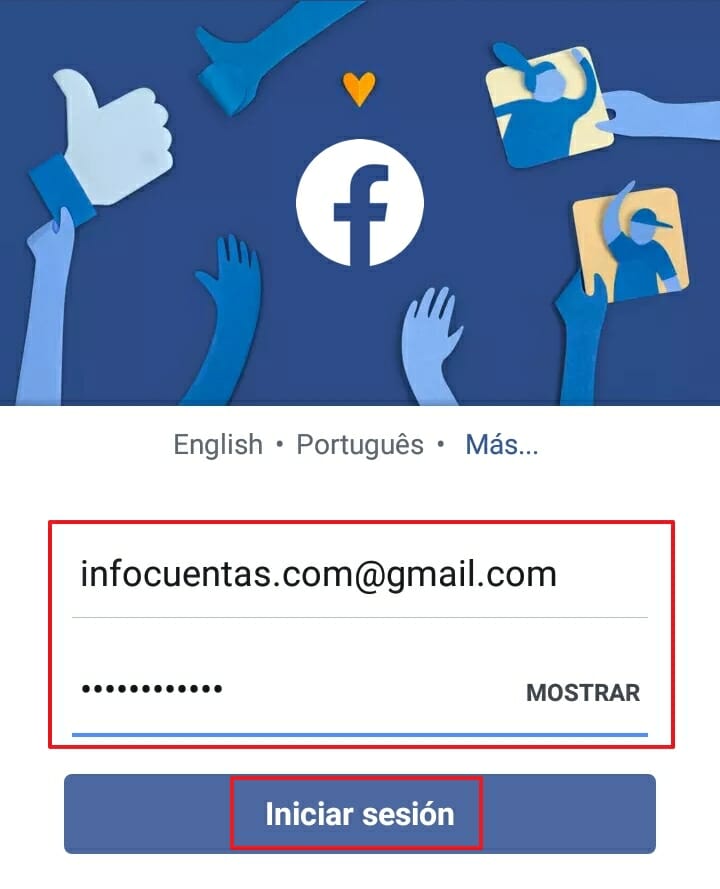Switch language to Português
The height and width of the screenshot is (889, 720).
(x=360, y=445)
